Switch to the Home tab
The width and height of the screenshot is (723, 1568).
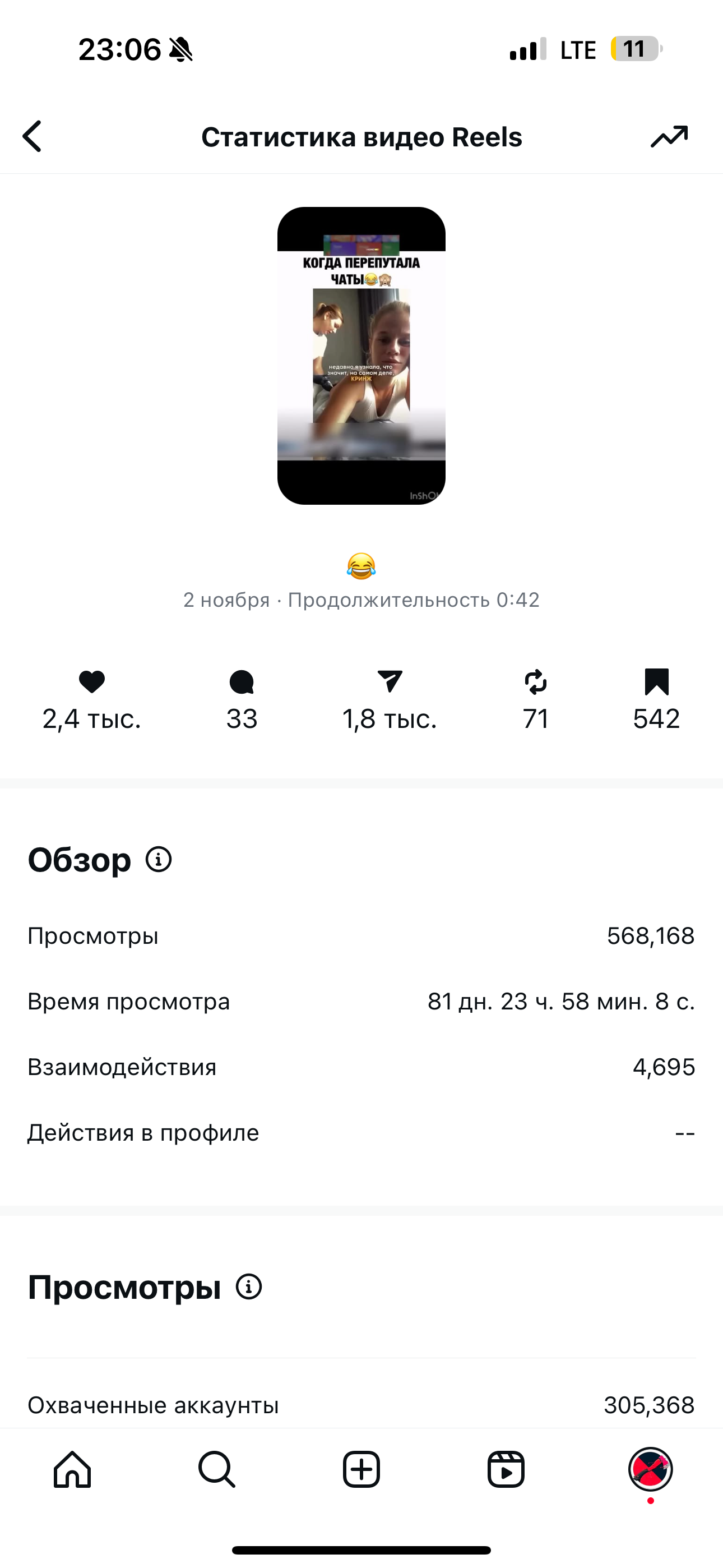72,1469
